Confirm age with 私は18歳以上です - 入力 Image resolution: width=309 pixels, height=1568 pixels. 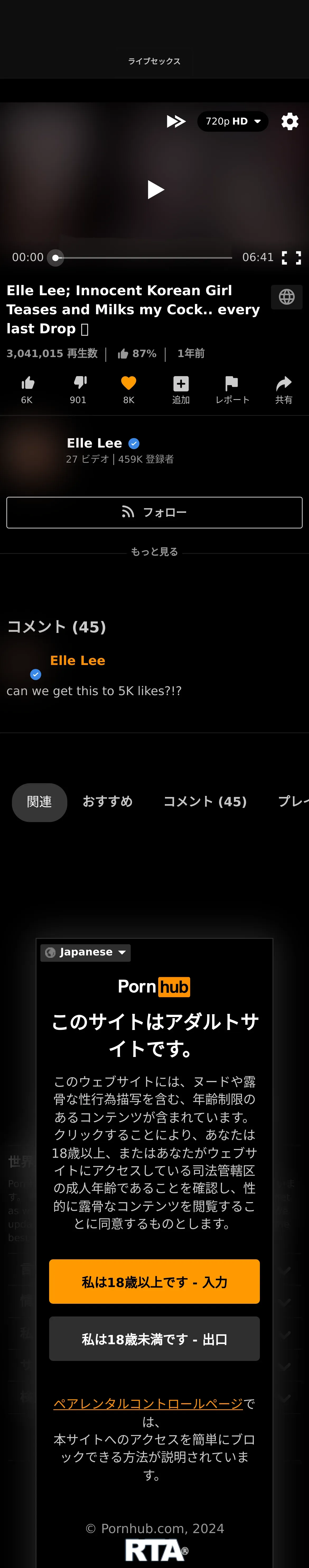[154, 1282]
